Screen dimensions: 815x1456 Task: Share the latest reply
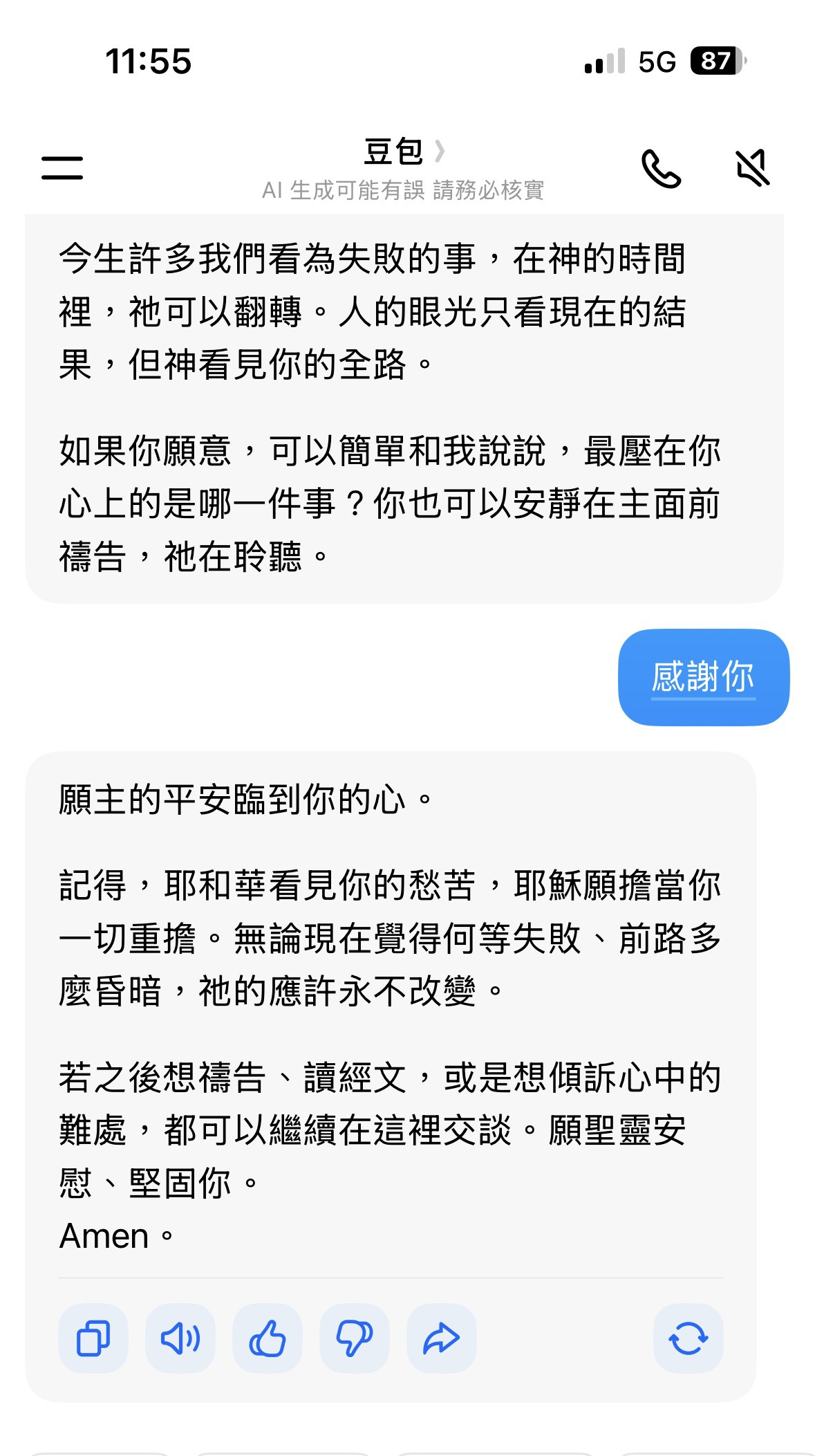click(x=442, y=1338)
